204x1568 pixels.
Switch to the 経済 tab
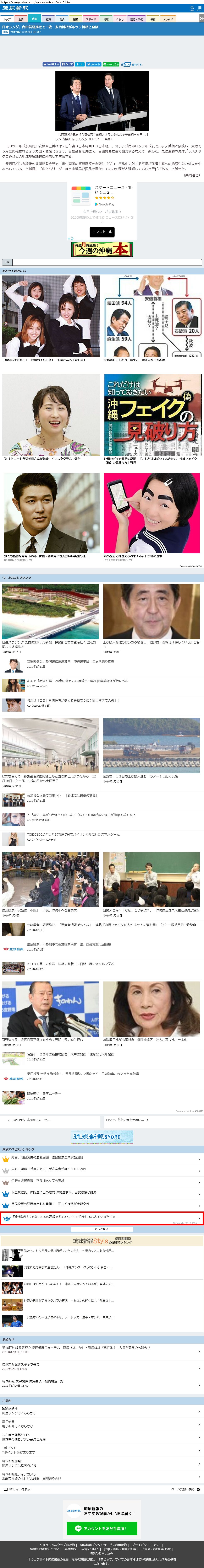tap(49, 19)
